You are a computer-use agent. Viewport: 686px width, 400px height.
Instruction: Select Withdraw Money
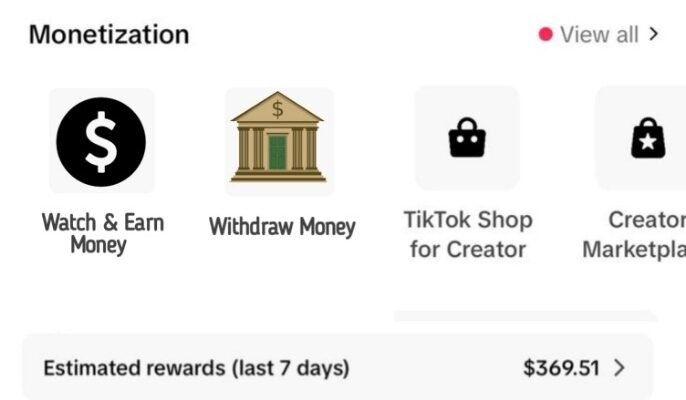click(x=279, y=143)
